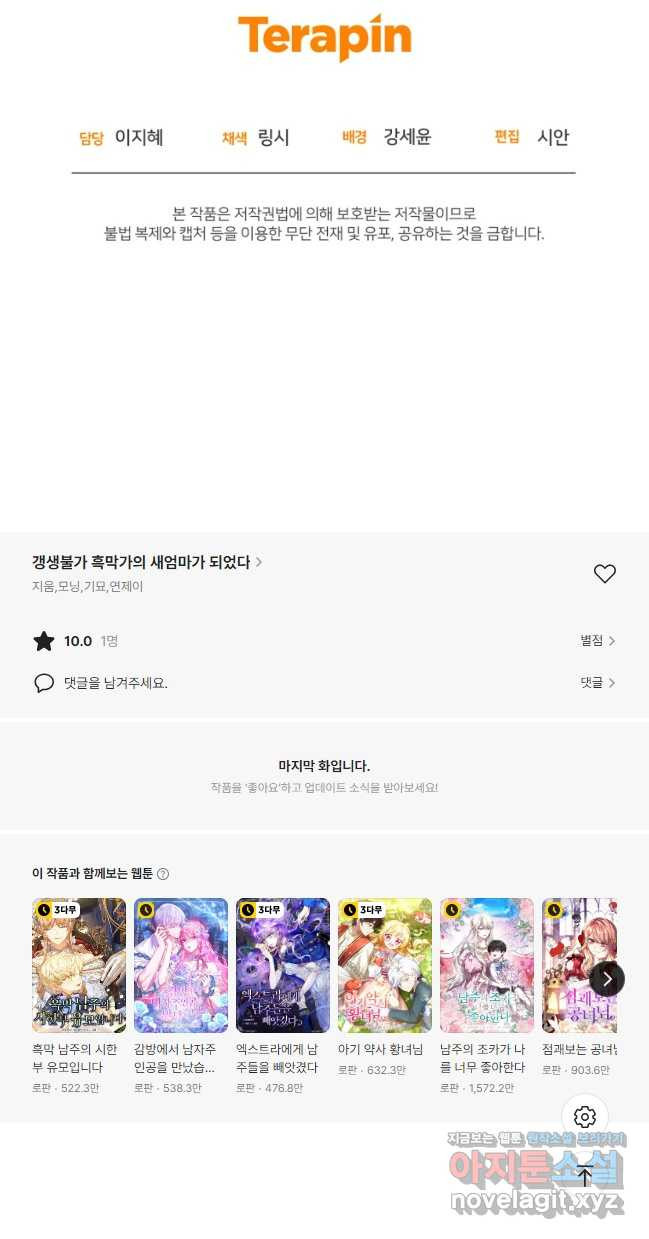Like this webtoon with the heart icon
The height and width of the screenshot is (1239, 649).
point(604,574)
